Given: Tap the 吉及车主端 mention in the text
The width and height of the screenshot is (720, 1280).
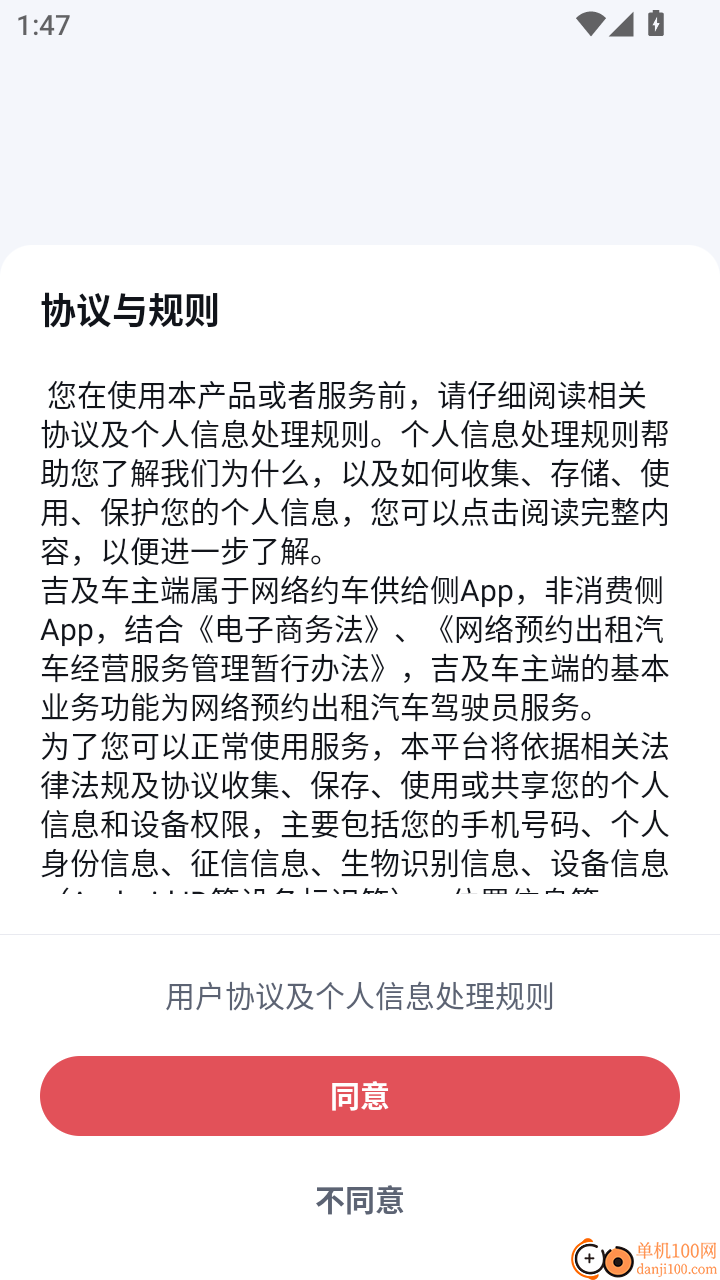Looking at the screenshot, I should click(x=118, y=593).
